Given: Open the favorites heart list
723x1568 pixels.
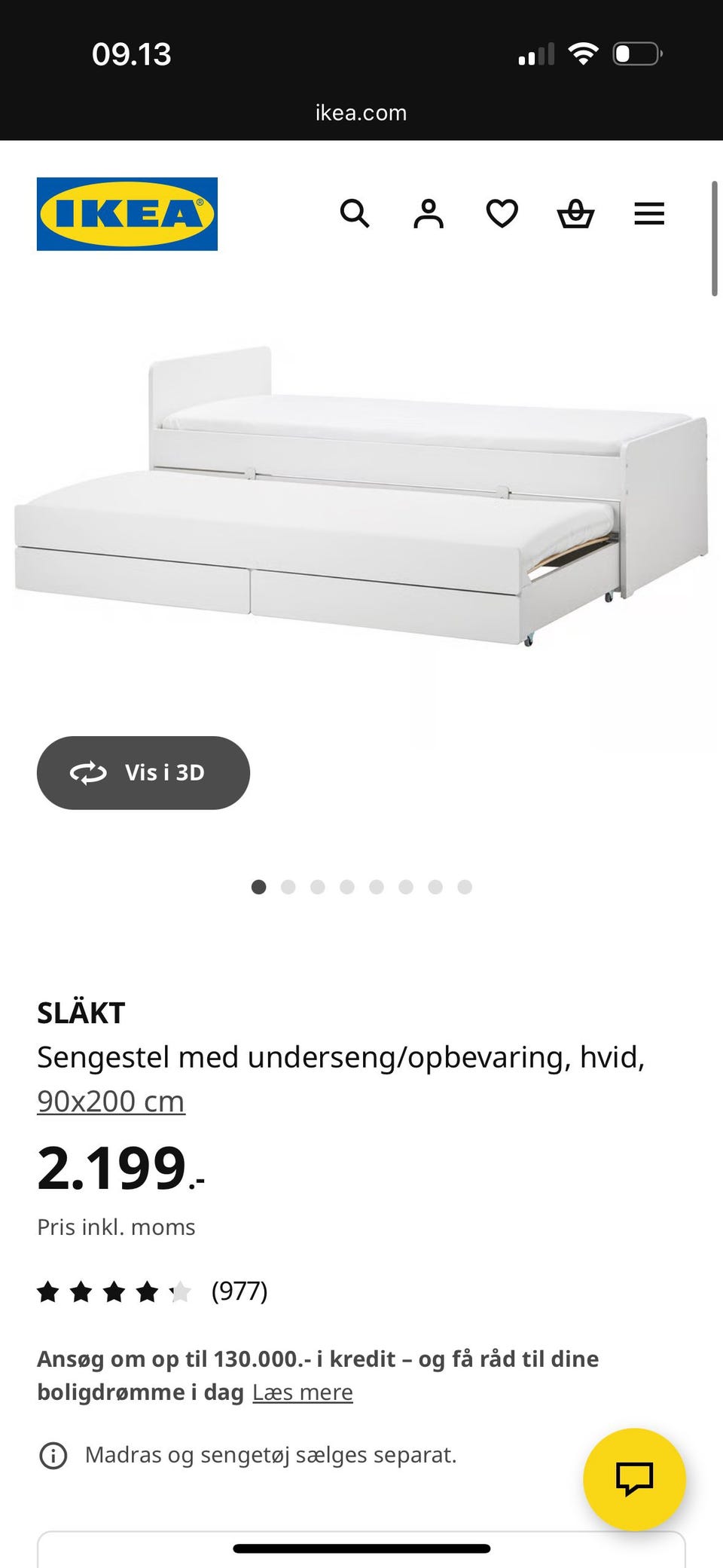Looking at the screenshot, I should pos(502,214).
